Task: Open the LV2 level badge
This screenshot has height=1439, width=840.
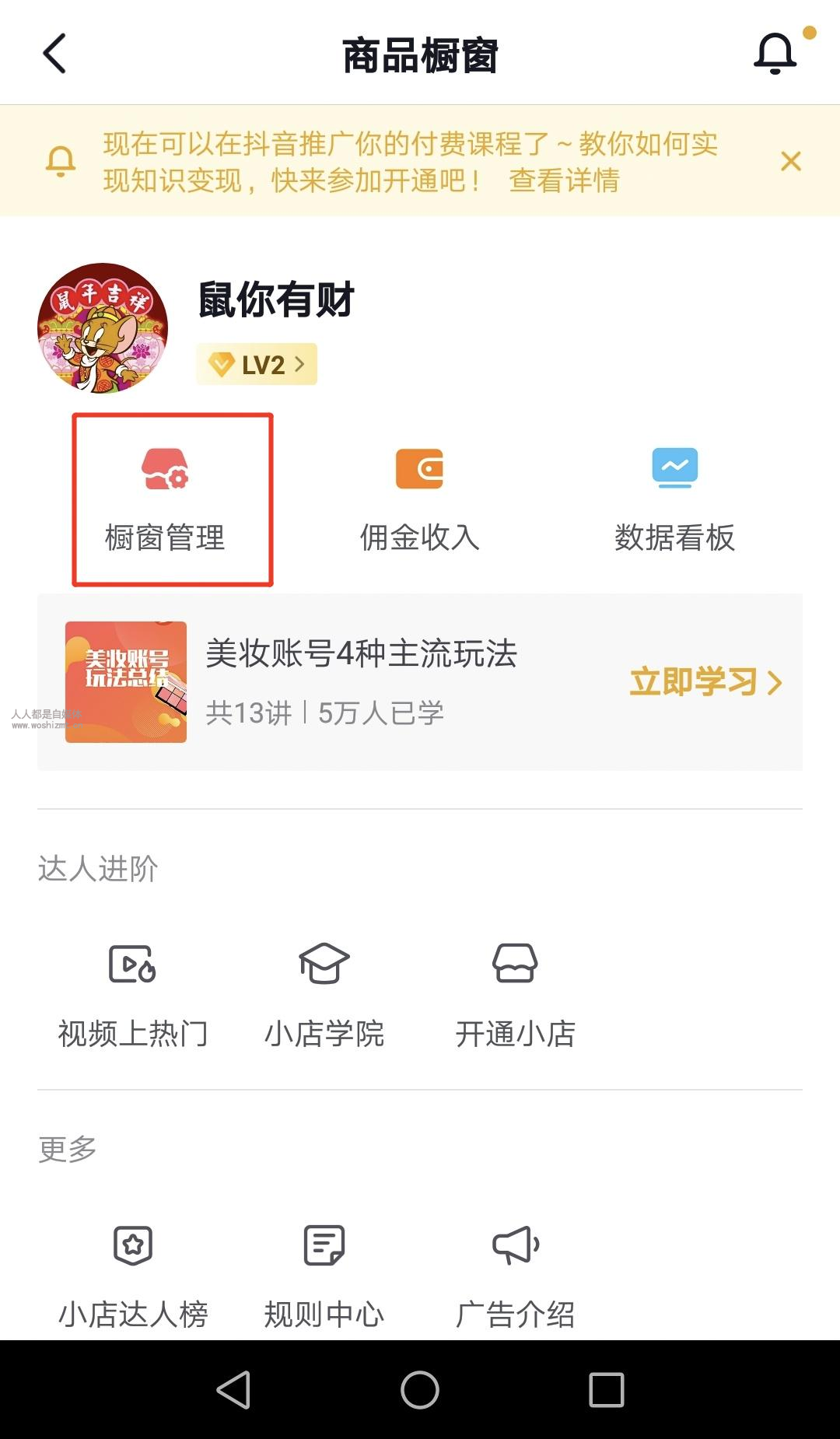Action: 257,364
